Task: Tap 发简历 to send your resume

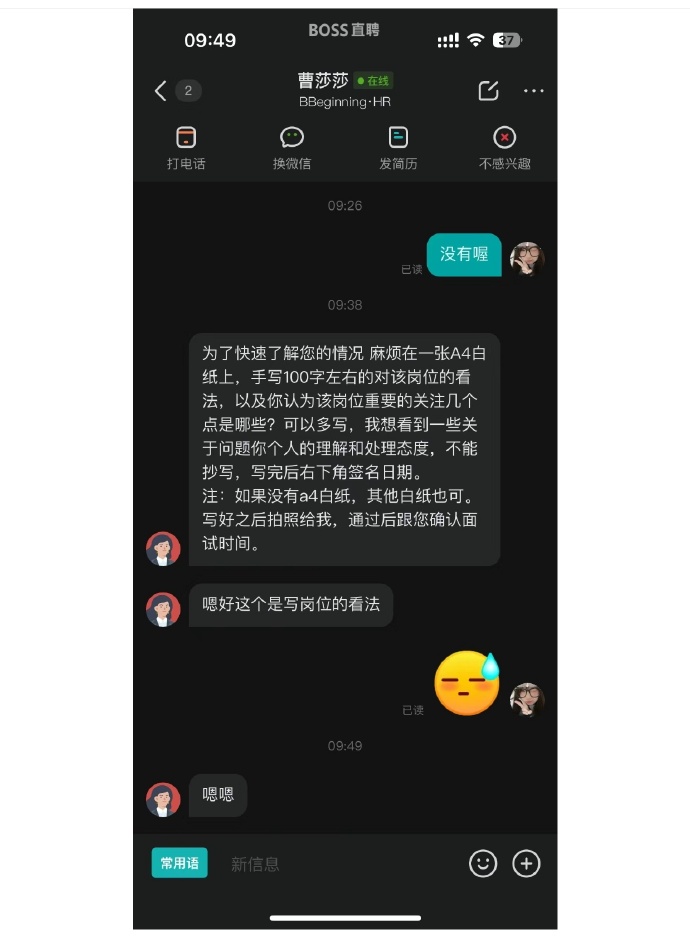Action: [398, 148]
